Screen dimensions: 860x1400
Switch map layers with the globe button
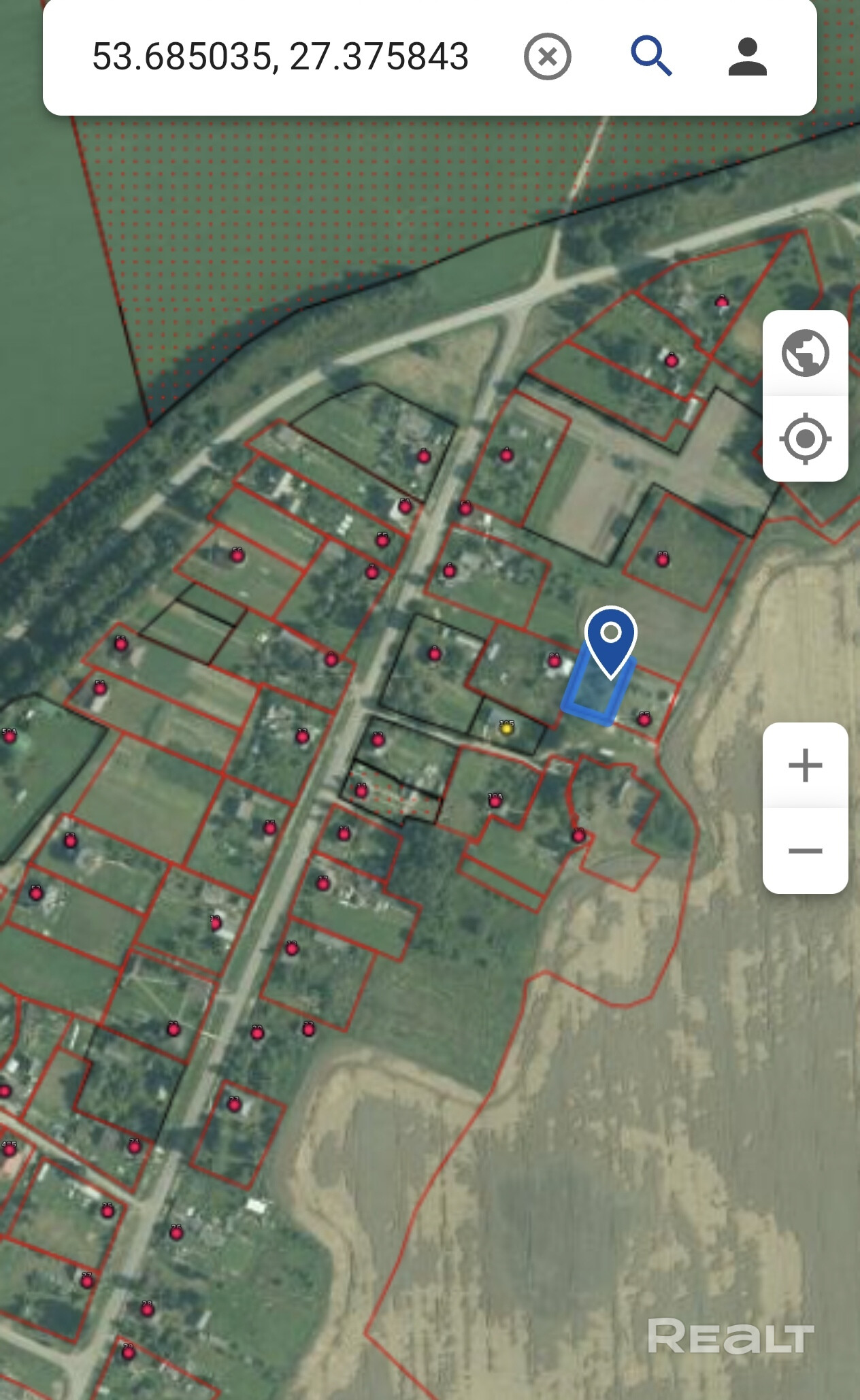[805, 353]
